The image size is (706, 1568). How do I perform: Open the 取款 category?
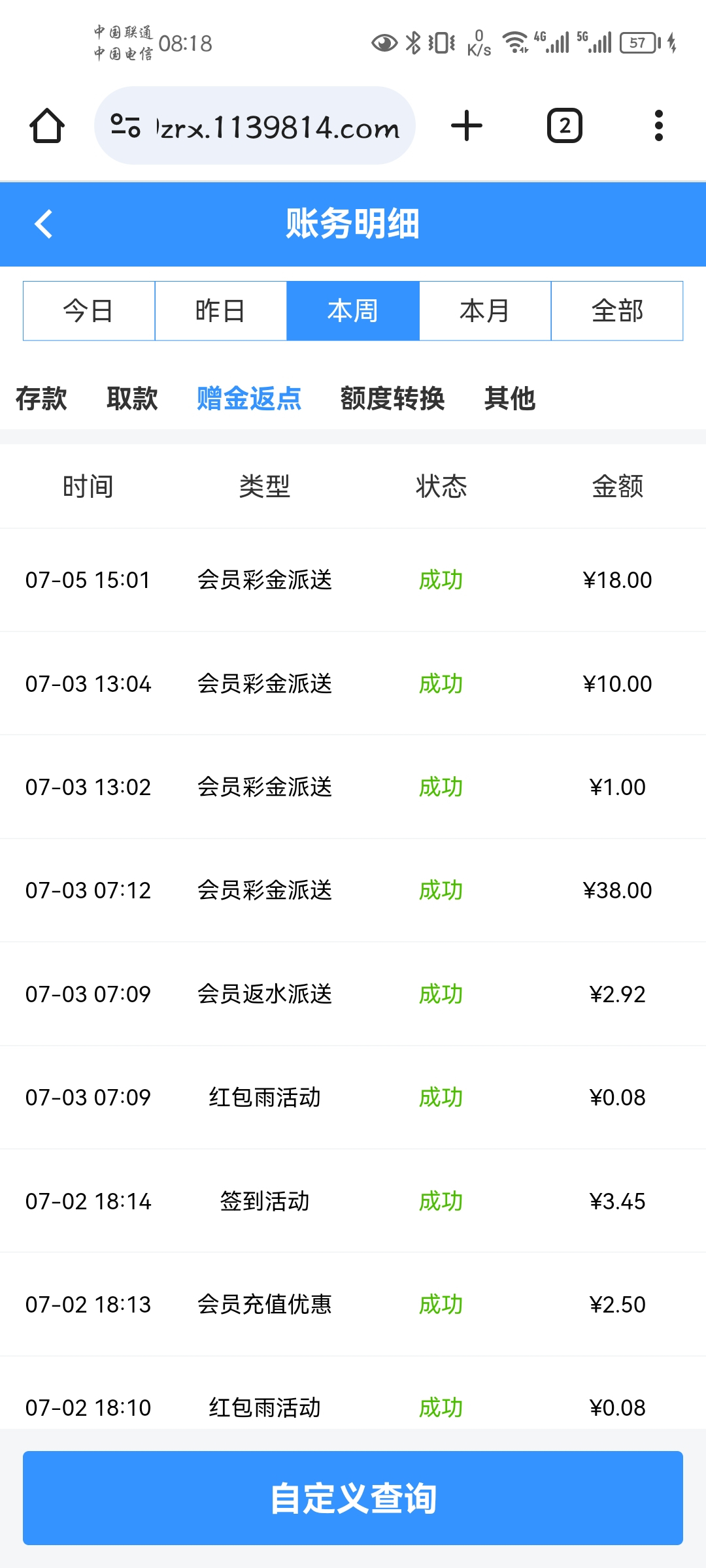pos(132,399)
